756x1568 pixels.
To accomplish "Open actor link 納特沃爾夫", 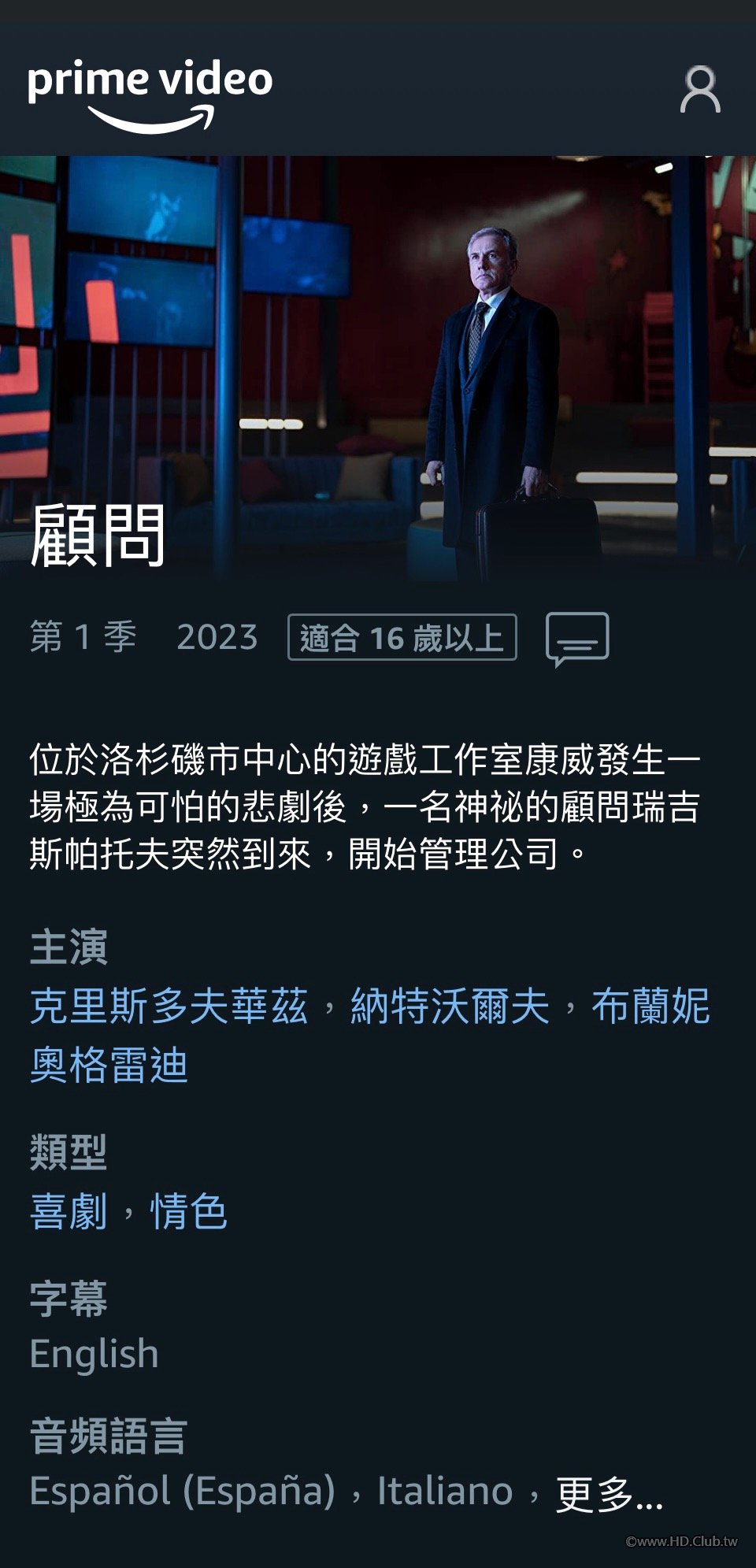I will click(450, 1006).
